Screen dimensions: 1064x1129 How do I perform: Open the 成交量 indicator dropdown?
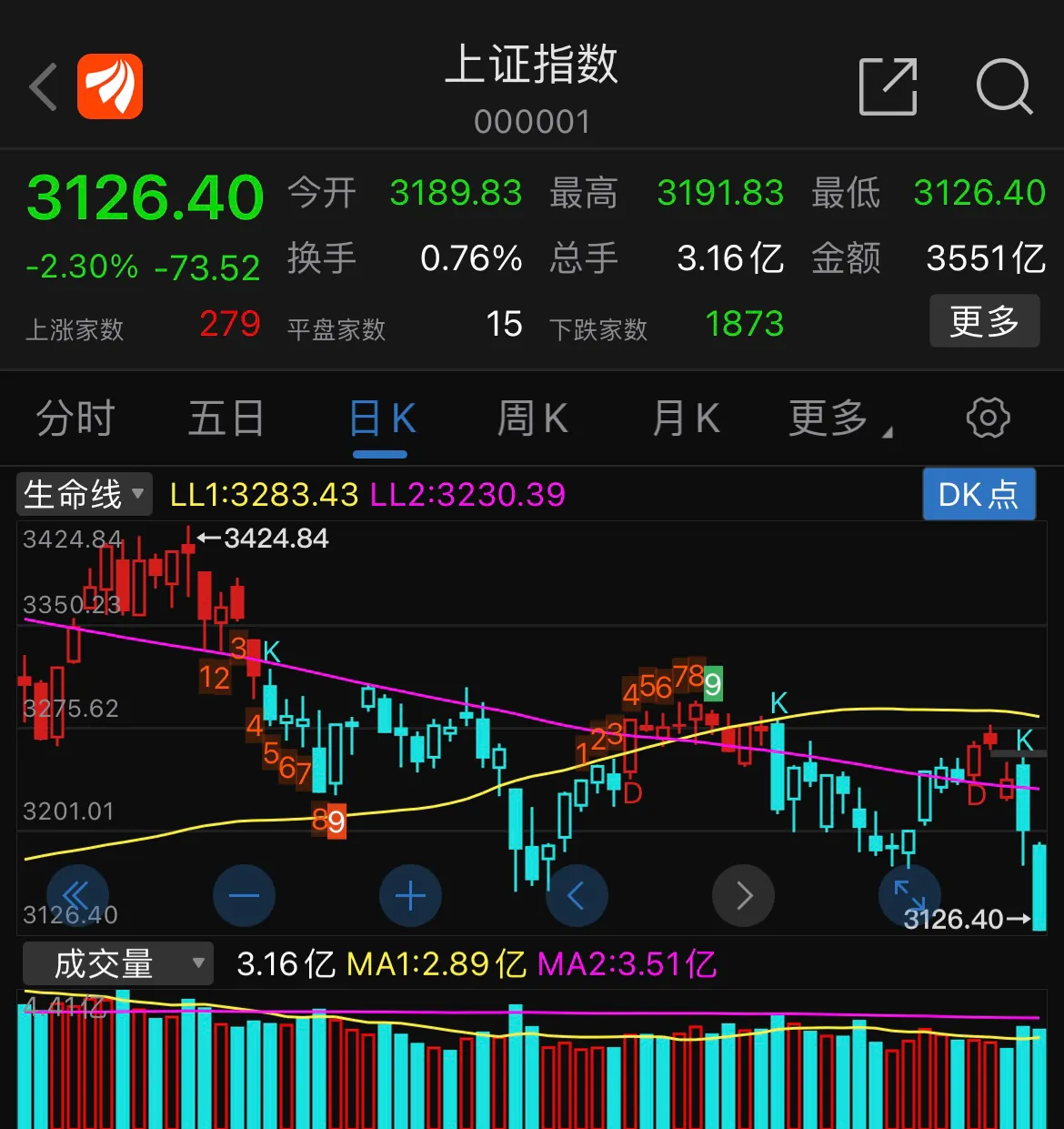(117, 963)
